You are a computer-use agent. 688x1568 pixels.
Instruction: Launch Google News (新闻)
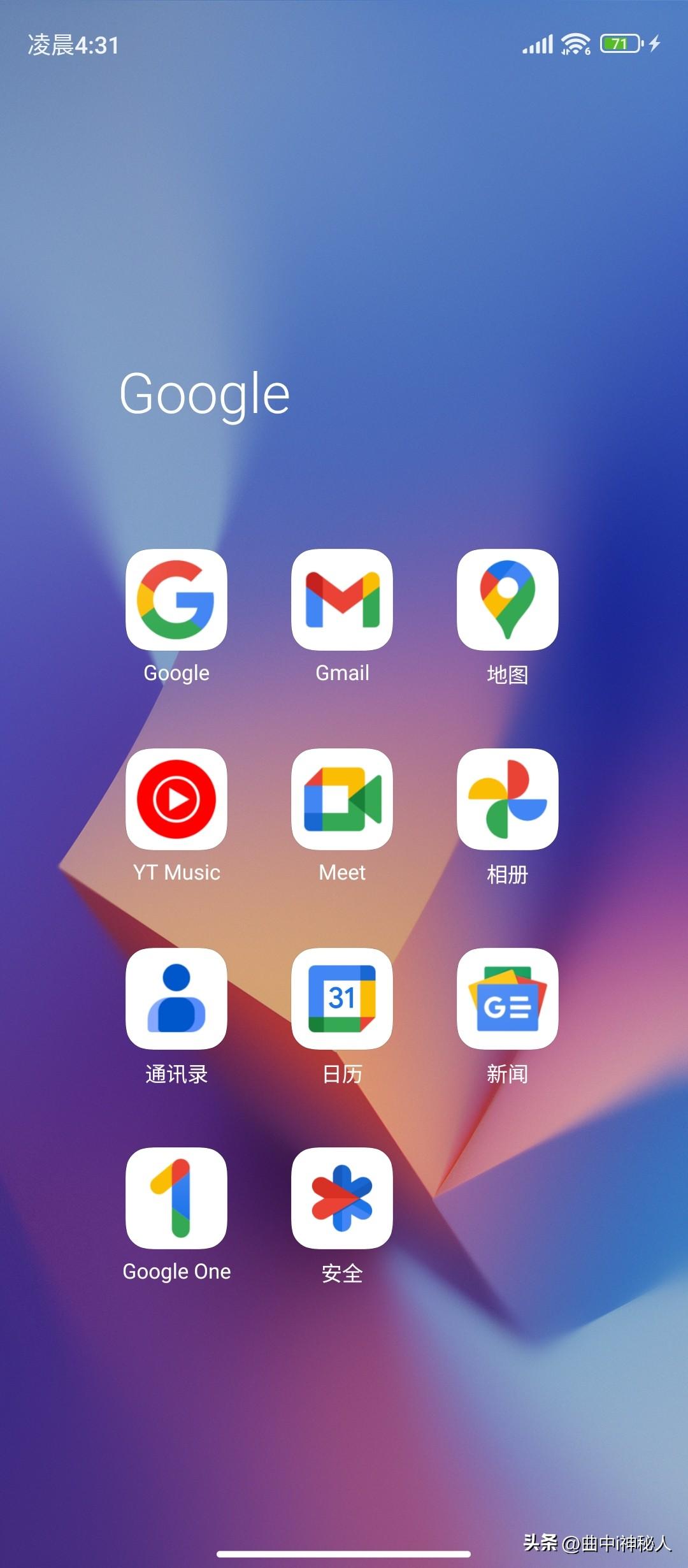click(507, 999)
